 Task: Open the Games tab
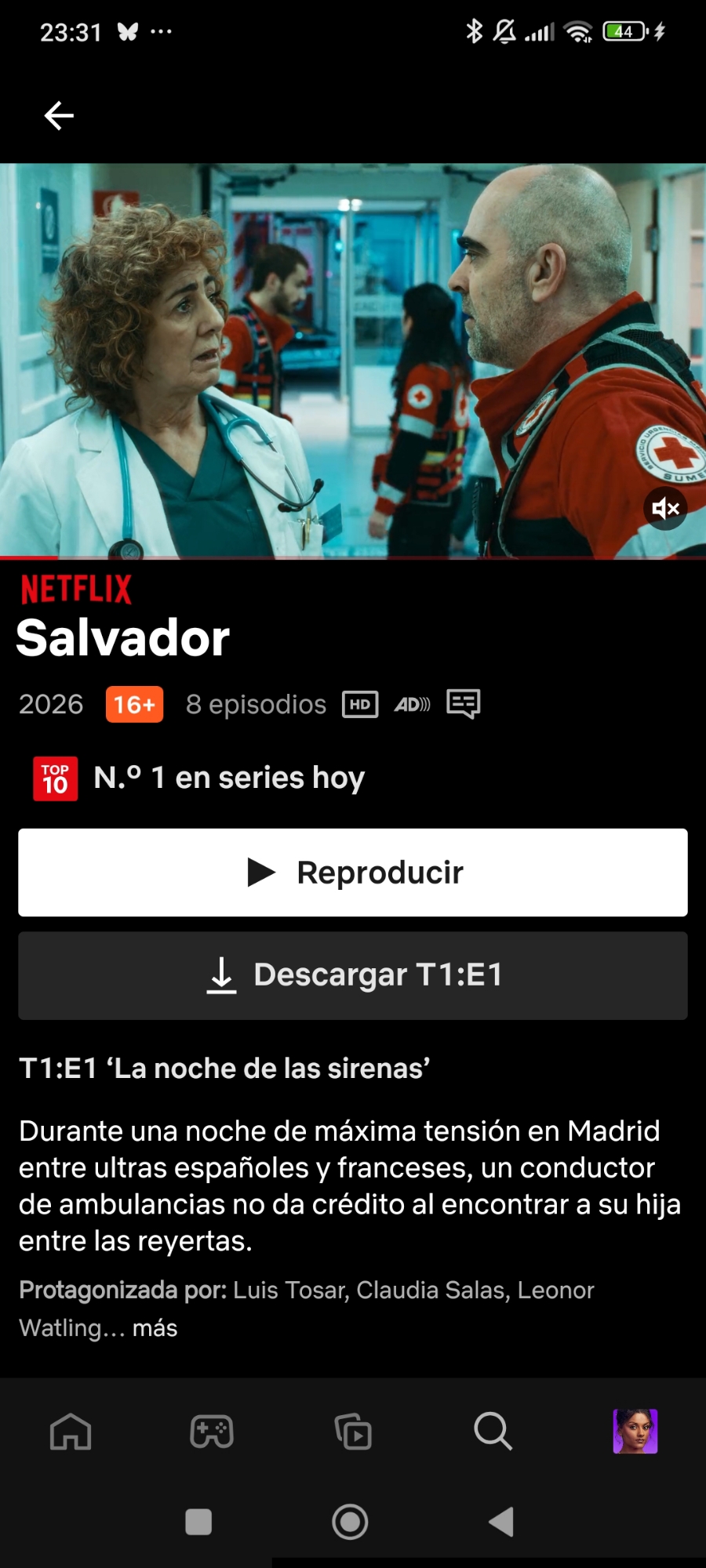point(212,1432)
